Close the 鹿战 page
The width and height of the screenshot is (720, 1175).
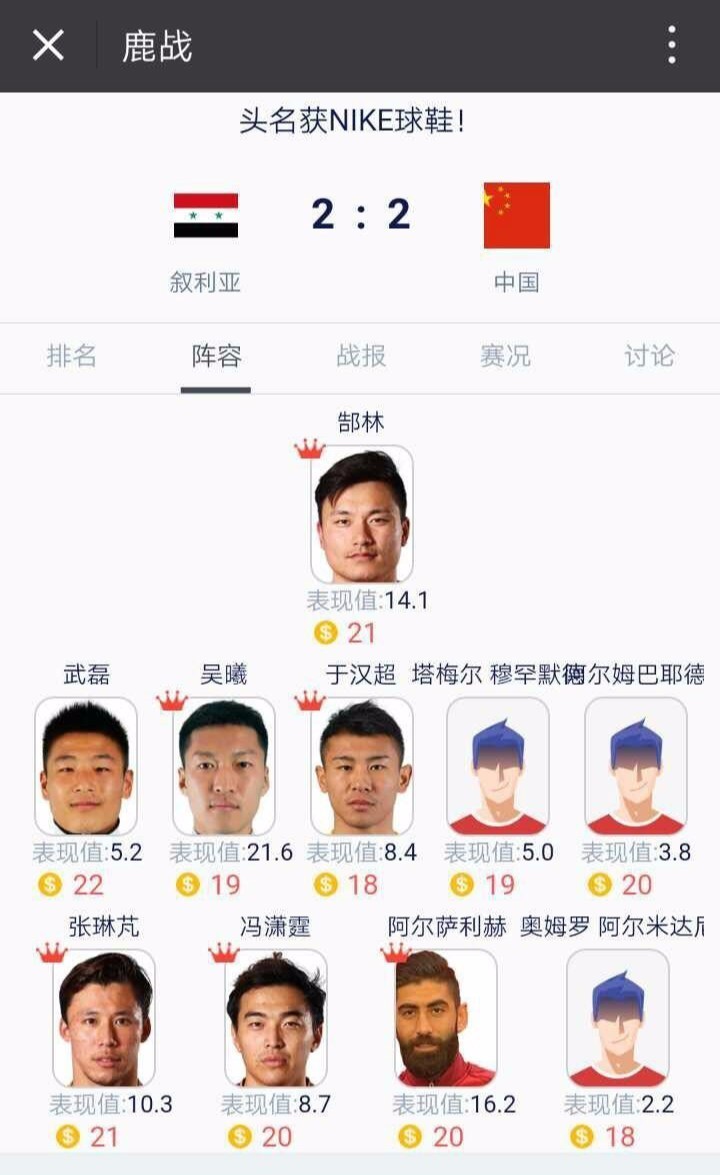(48, 46)
